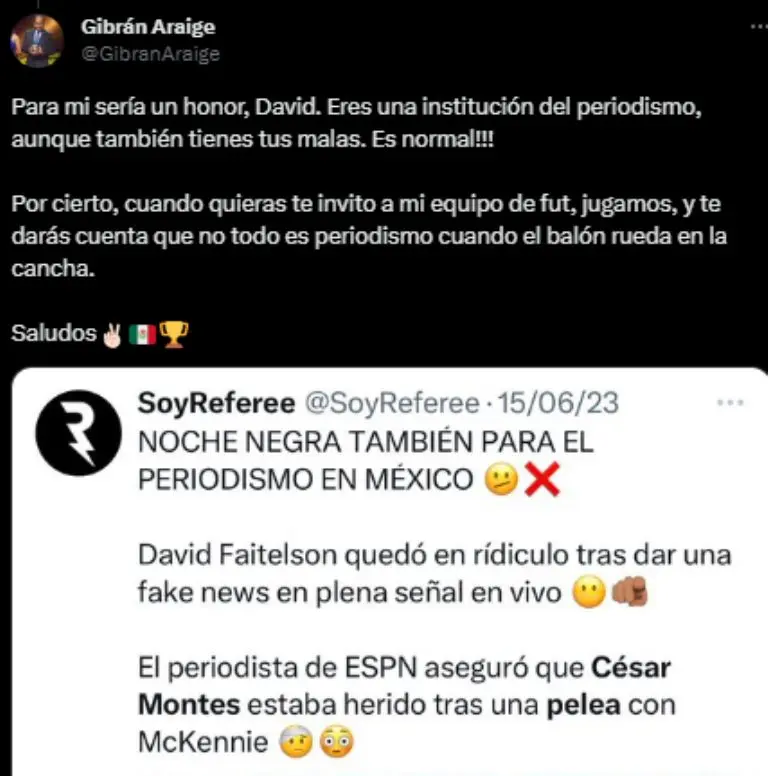The height and width of the screenshot is (776, 768).
Task: Open the @GibranAraige profile handle
Action: (x=150, y=53)
